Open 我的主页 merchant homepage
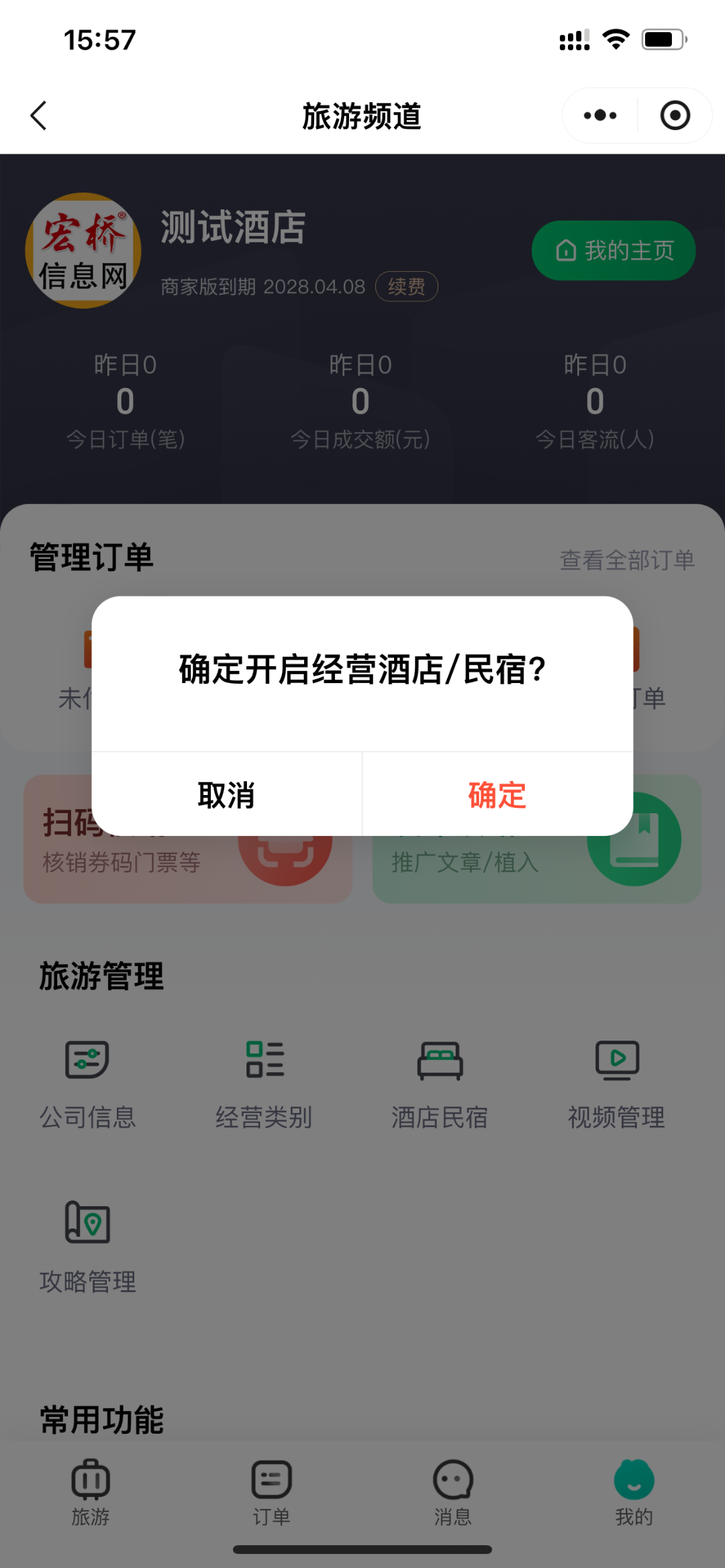725x1568 pixels. coord(613,250)
